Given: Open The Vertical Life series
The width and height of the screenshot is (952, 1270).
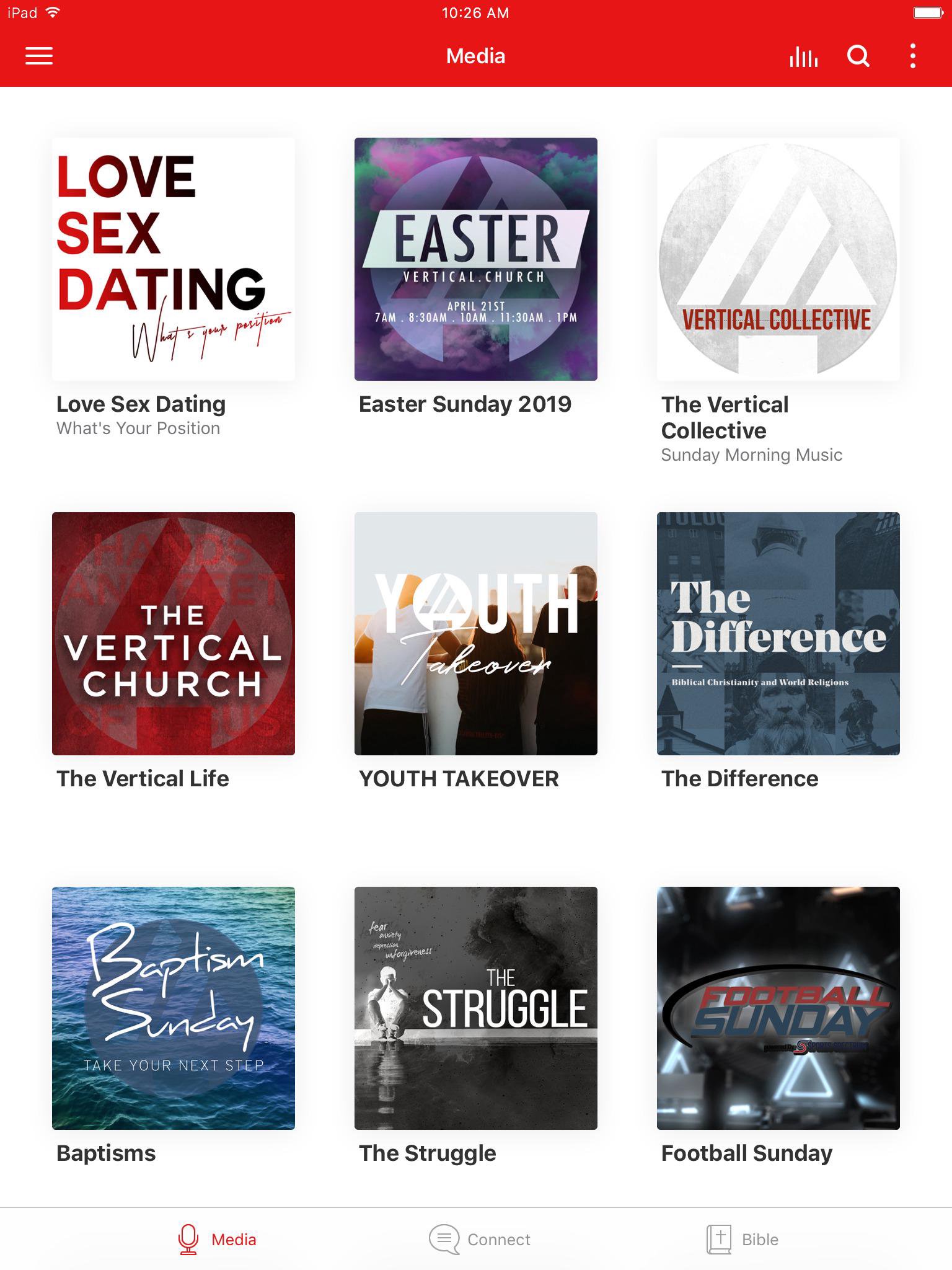Looking at the screenshot, I should (174, 634).
